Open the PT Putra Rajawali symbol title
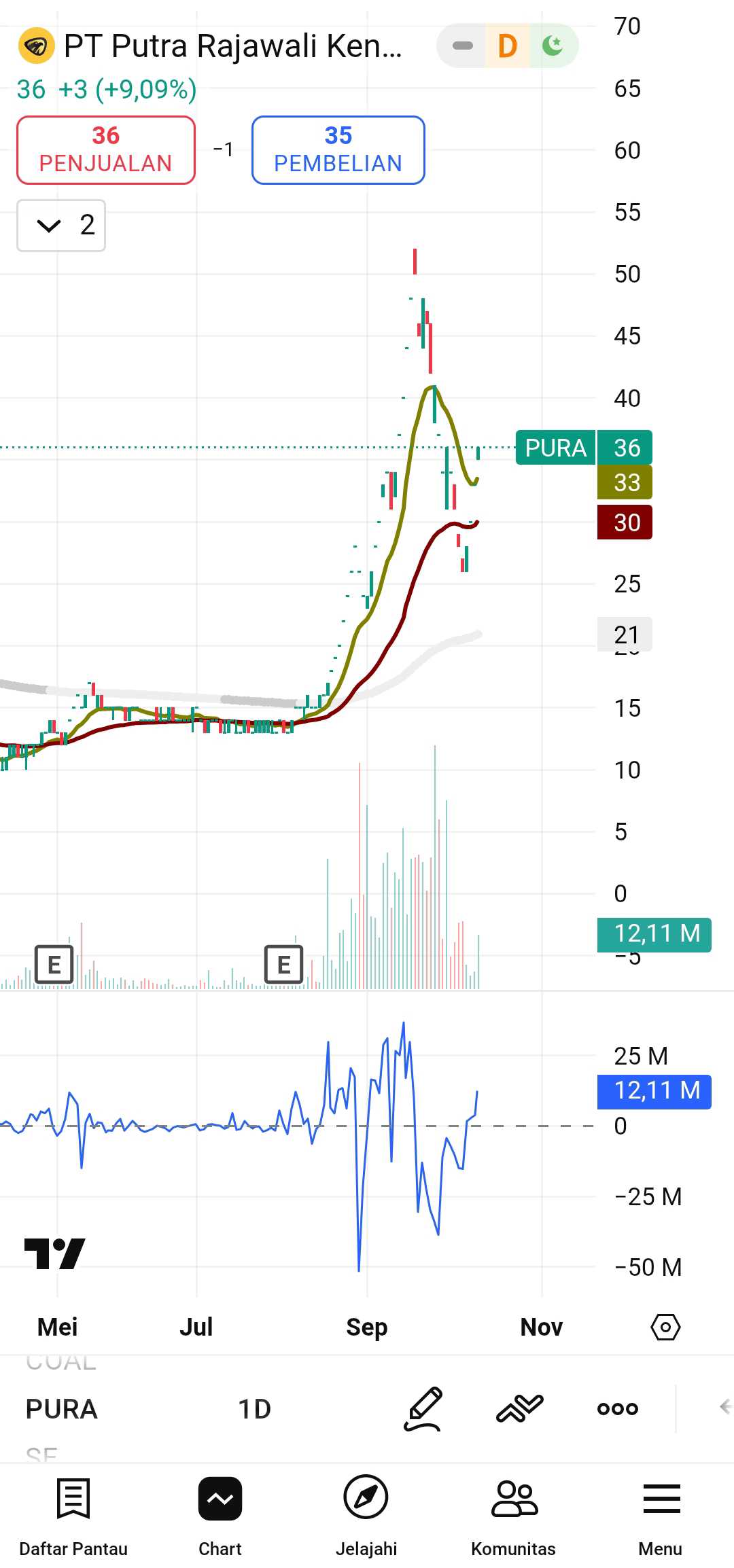Viewport: 734px width, 1568px height. (232, 46)
